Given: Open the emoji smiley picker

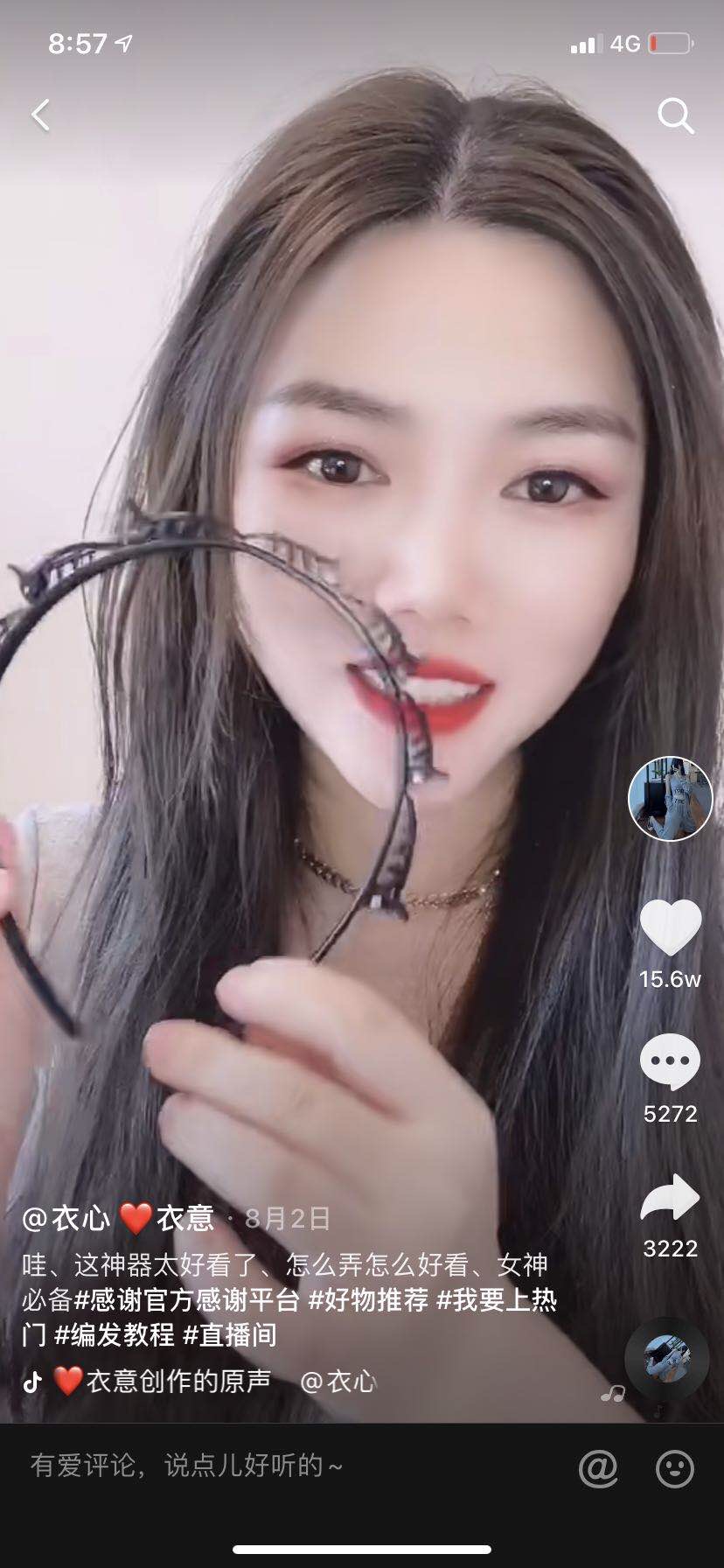Looking at the screenshot, I should click(x=675, y=1468).
